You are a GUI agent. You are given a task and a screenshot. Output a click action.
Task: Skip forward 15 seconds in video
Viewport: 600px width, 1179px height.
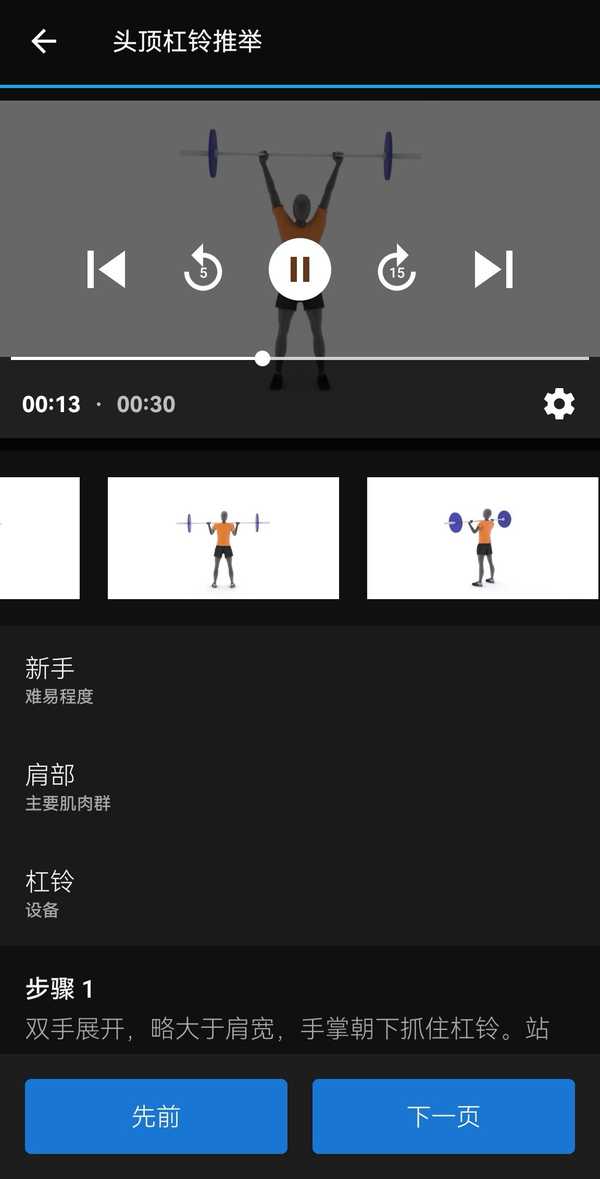pos(396,269)
